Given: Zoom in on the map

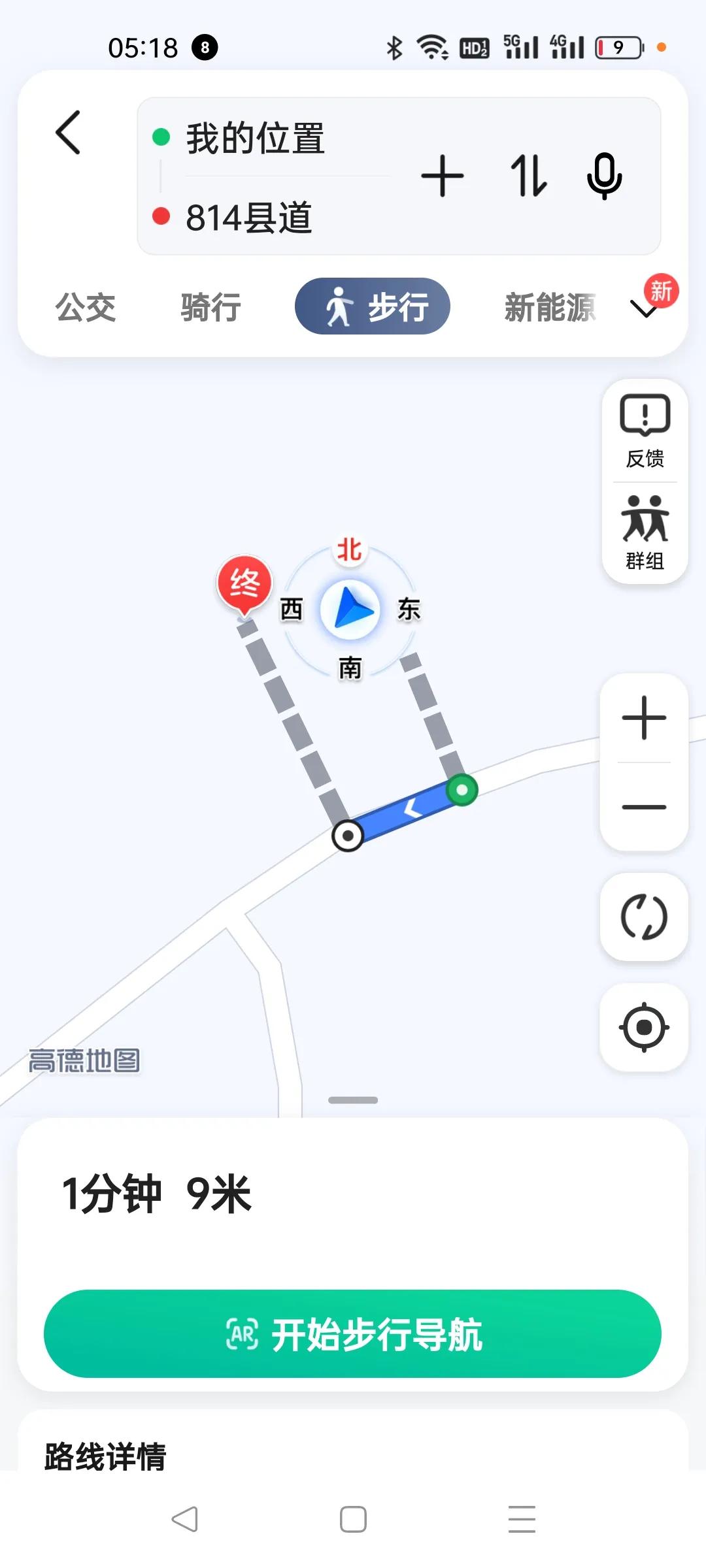Looking at the screenshot, I should point(645,718).
